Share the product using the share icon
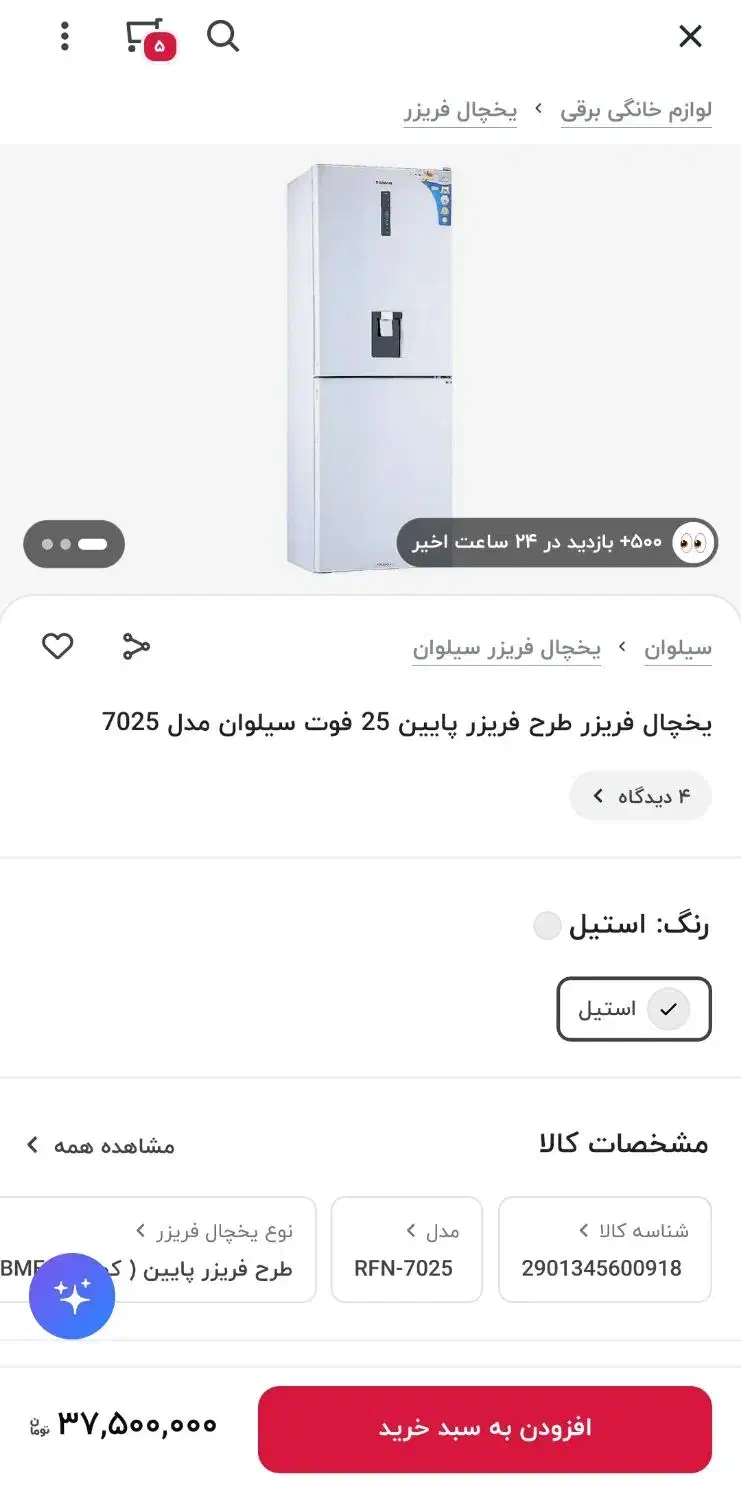 pos(135,646)
